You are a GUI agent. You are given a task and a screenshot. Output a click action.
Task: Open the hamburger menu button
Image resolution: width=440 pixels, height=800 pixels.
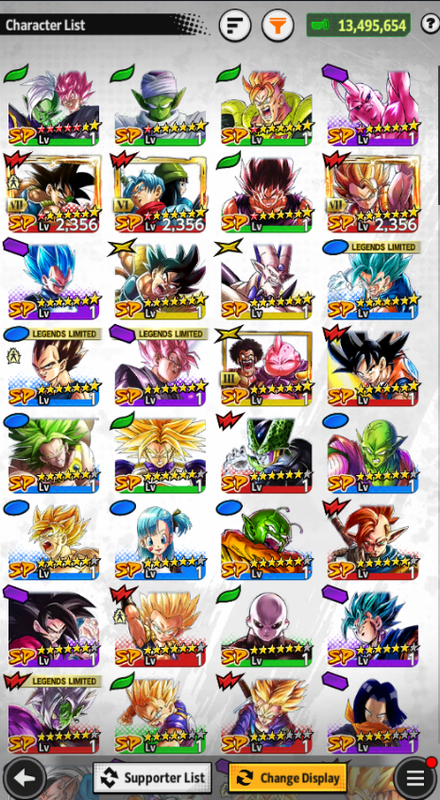tap(414, 778)
